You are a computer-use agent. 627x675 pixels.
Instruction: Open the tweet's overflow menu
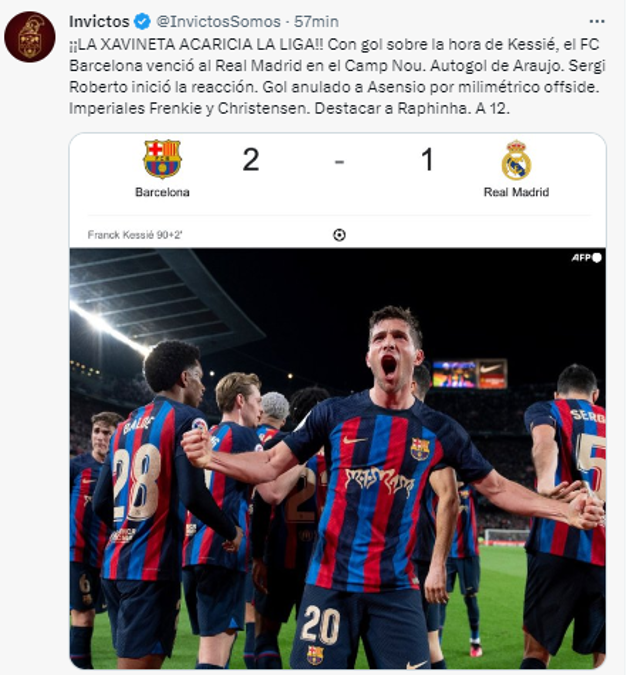click(x=596, y=20)
